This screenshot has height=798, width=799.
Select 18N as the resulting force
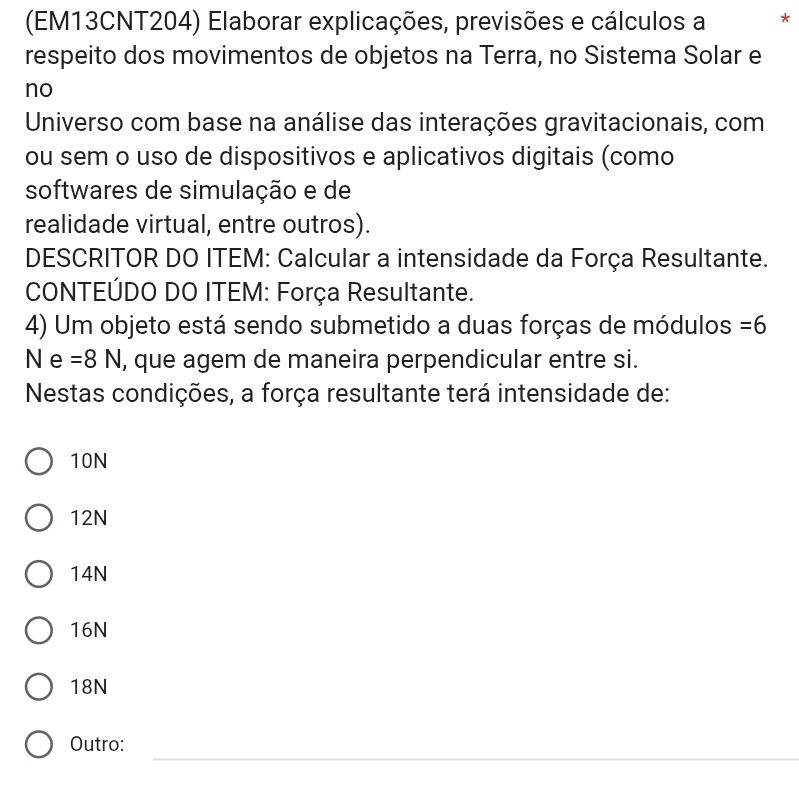click(40, 687)
